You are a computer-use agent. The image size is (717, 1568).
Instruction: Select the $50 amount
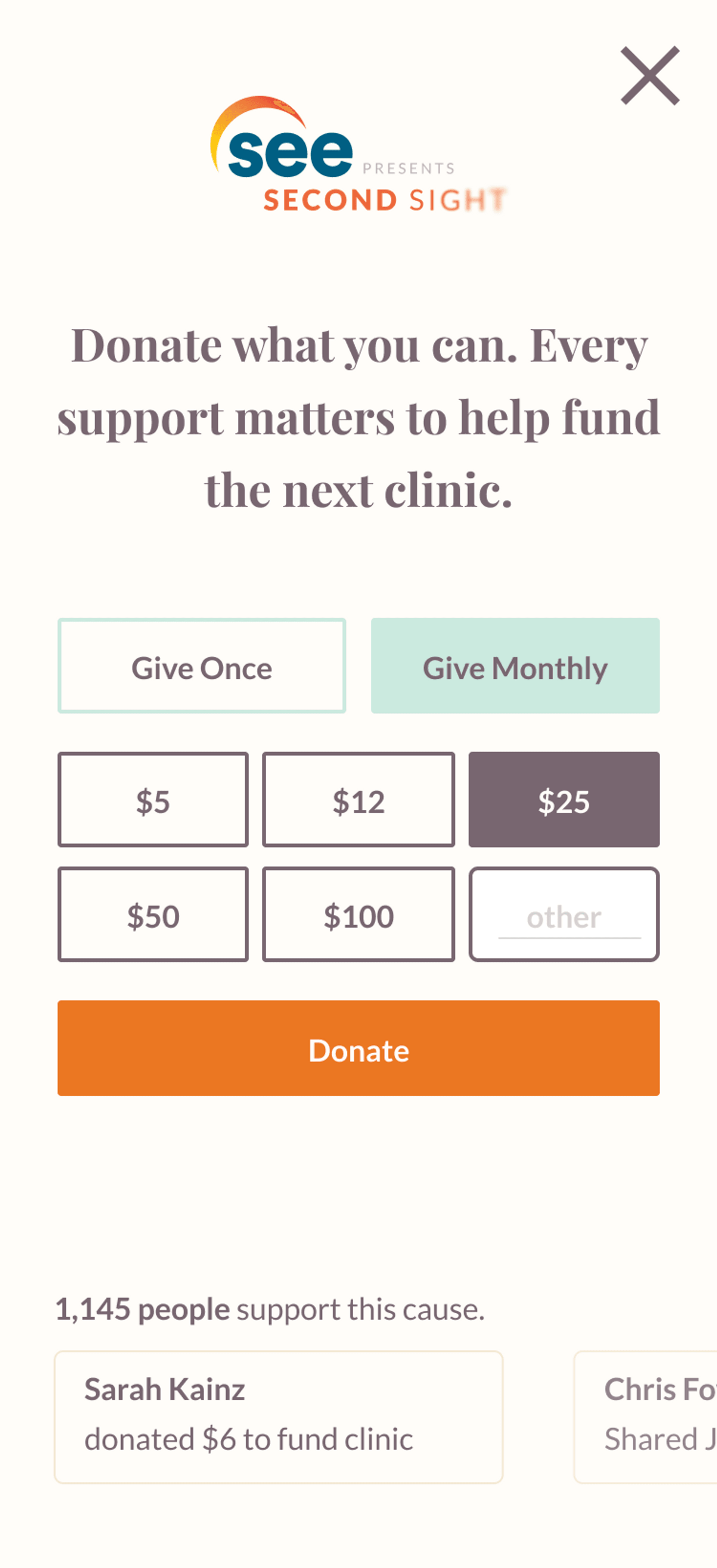click(x=153, y=914)
